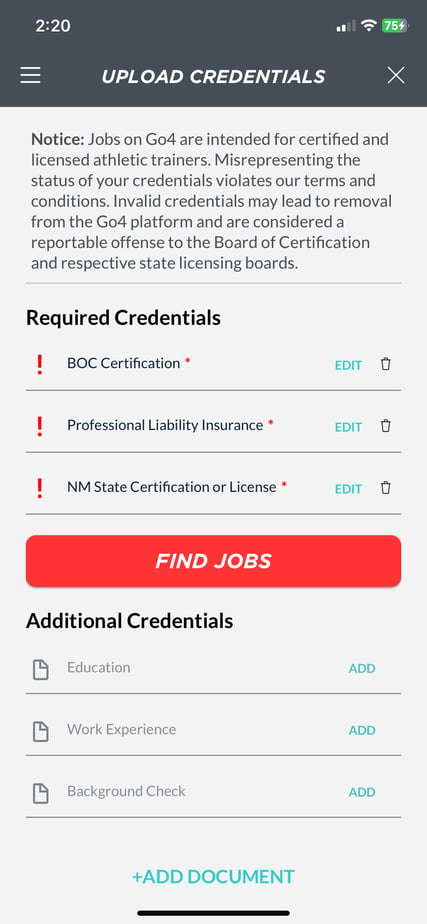Open the hamburger menu
The width and height of the screenshot is (427, 924).
[x=30, y=75]
